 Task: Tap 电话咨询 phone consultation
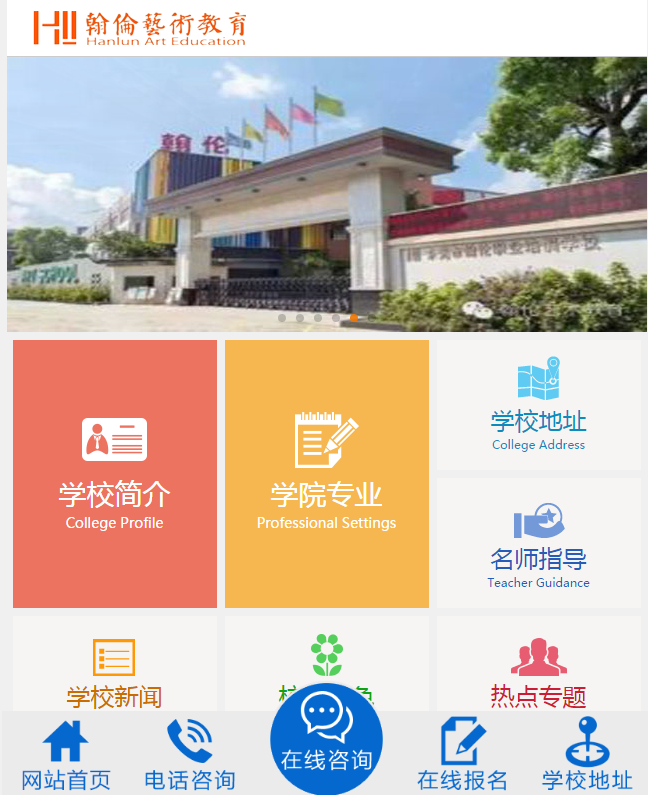(x=190, y=756)
